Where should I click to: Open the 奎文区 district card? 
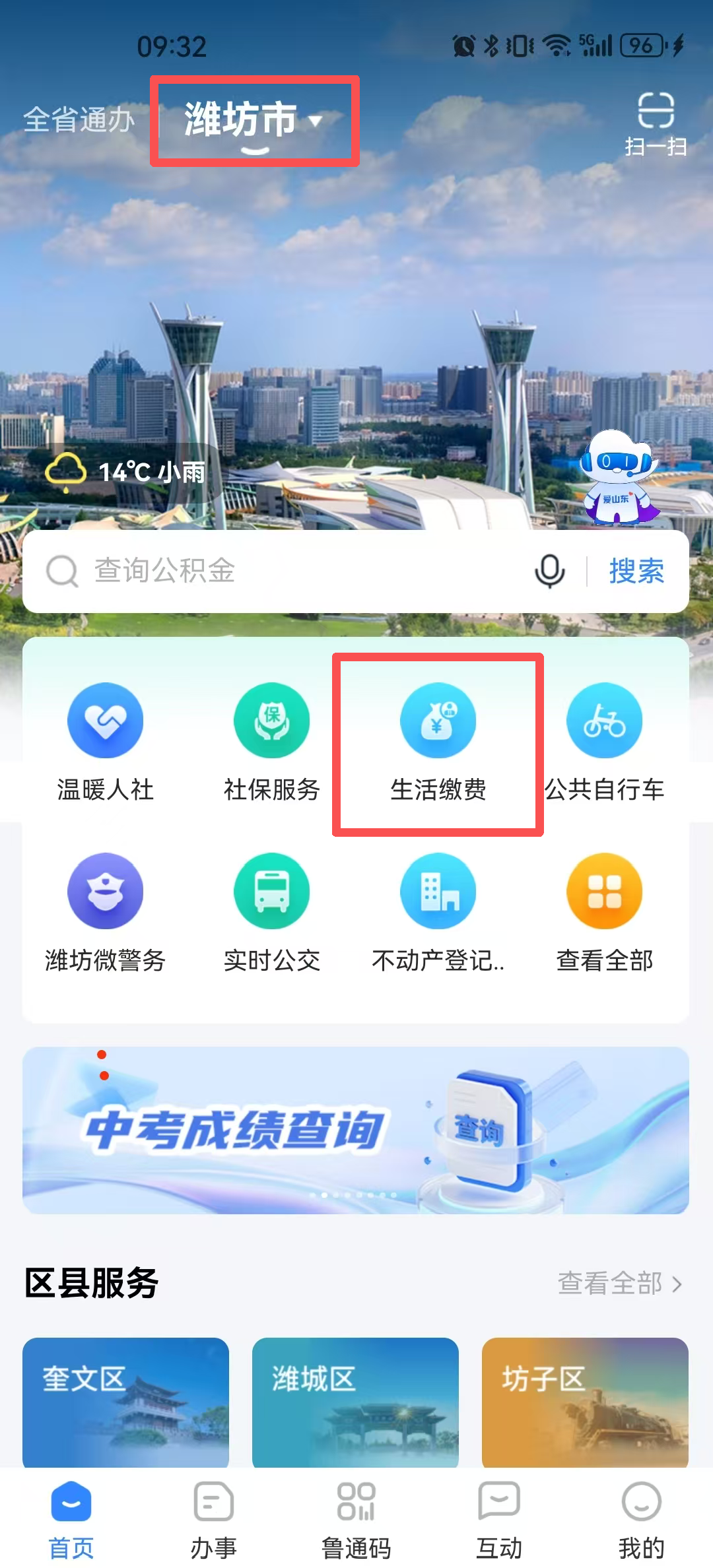(125, 1402)
